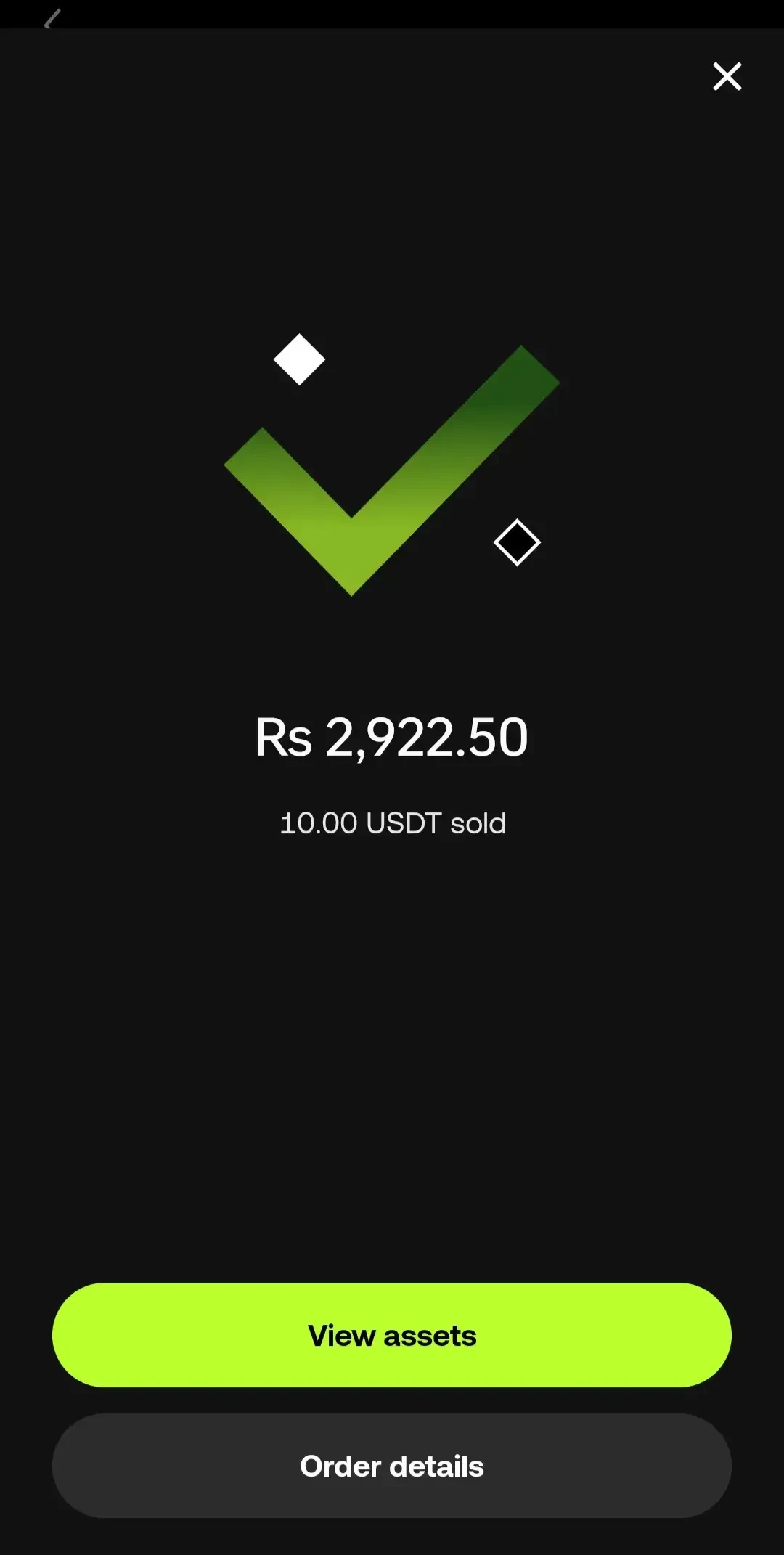Screen dimensions: 784x1555
Task: Dismiss the confirmation with the X icon
Action: (727, 76)
